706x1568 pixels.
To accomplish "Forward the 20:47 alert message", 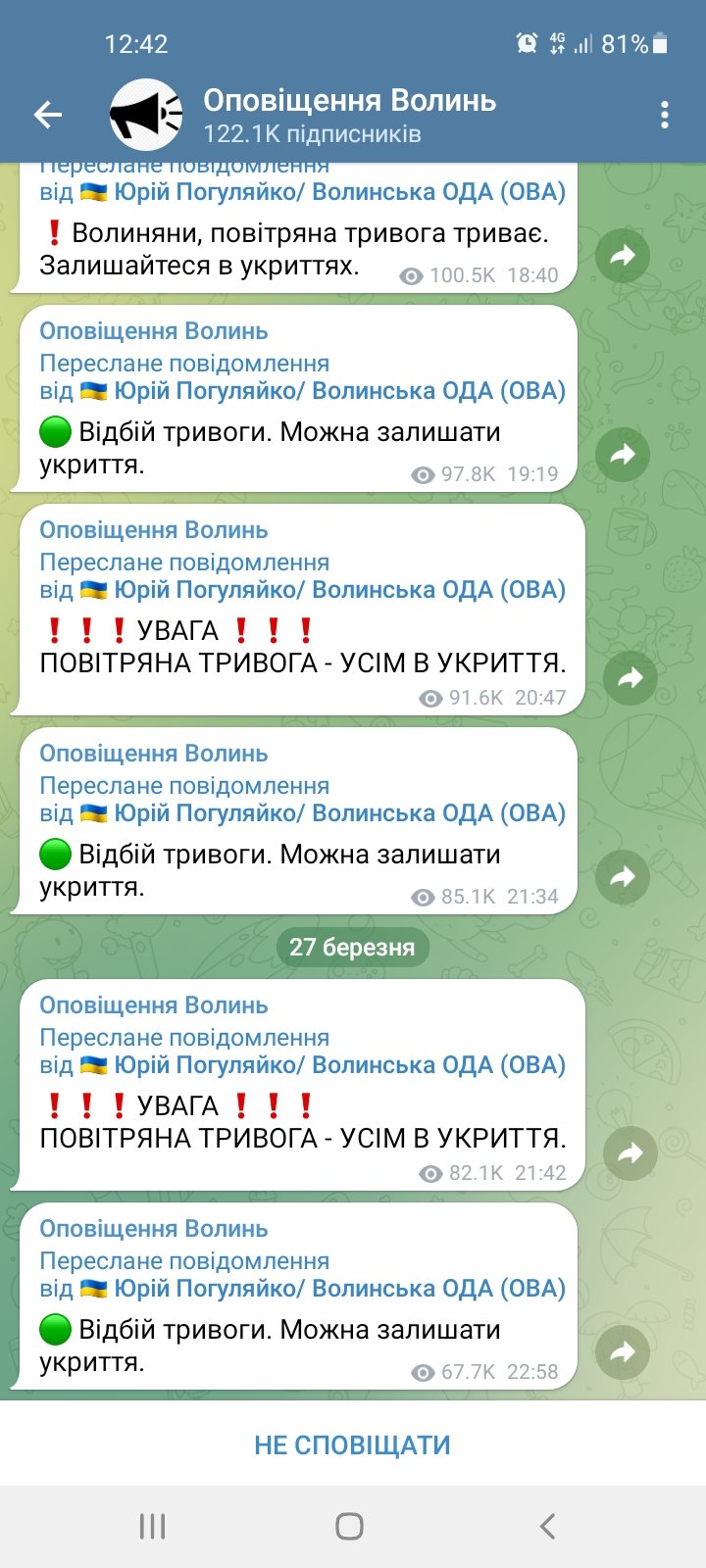I will (630, 677).
